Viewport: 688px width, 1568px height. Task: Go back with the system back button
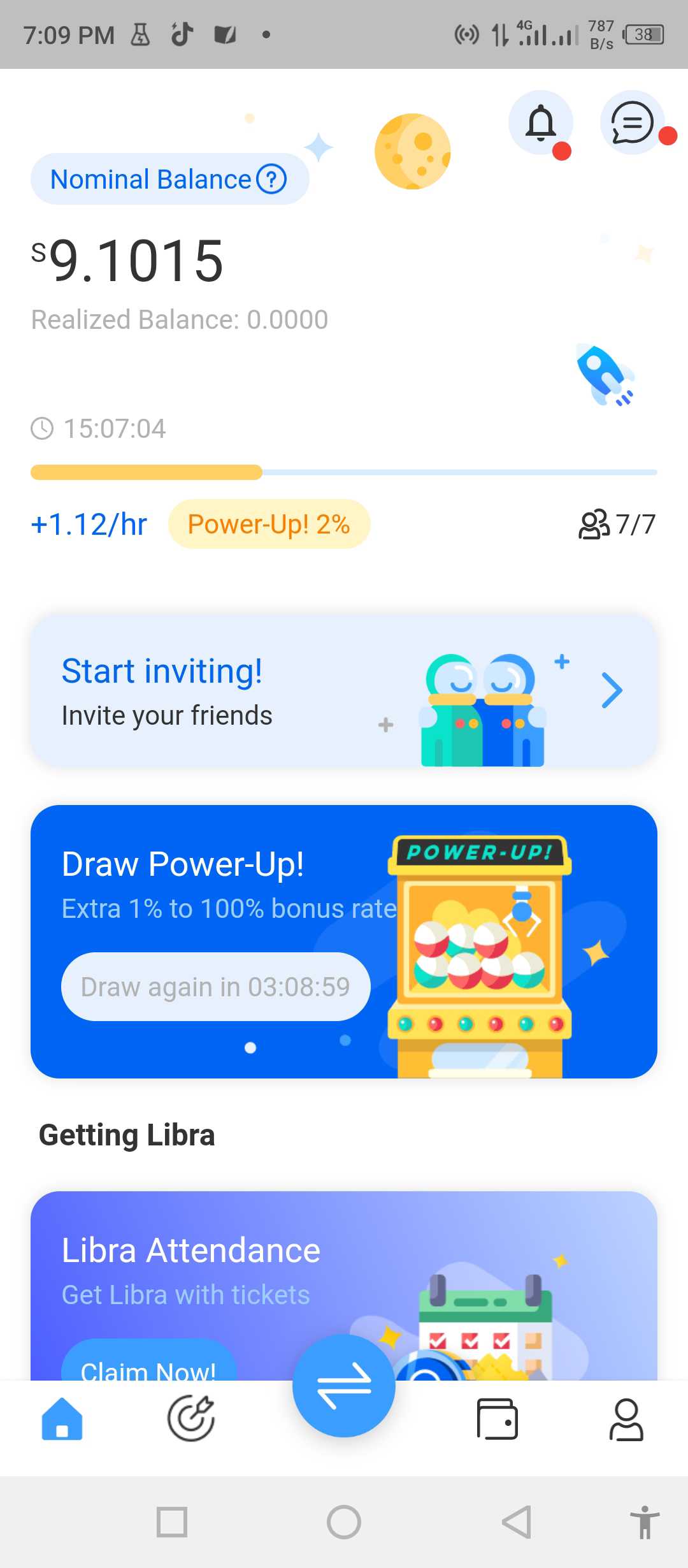[x=517, y=1522]
